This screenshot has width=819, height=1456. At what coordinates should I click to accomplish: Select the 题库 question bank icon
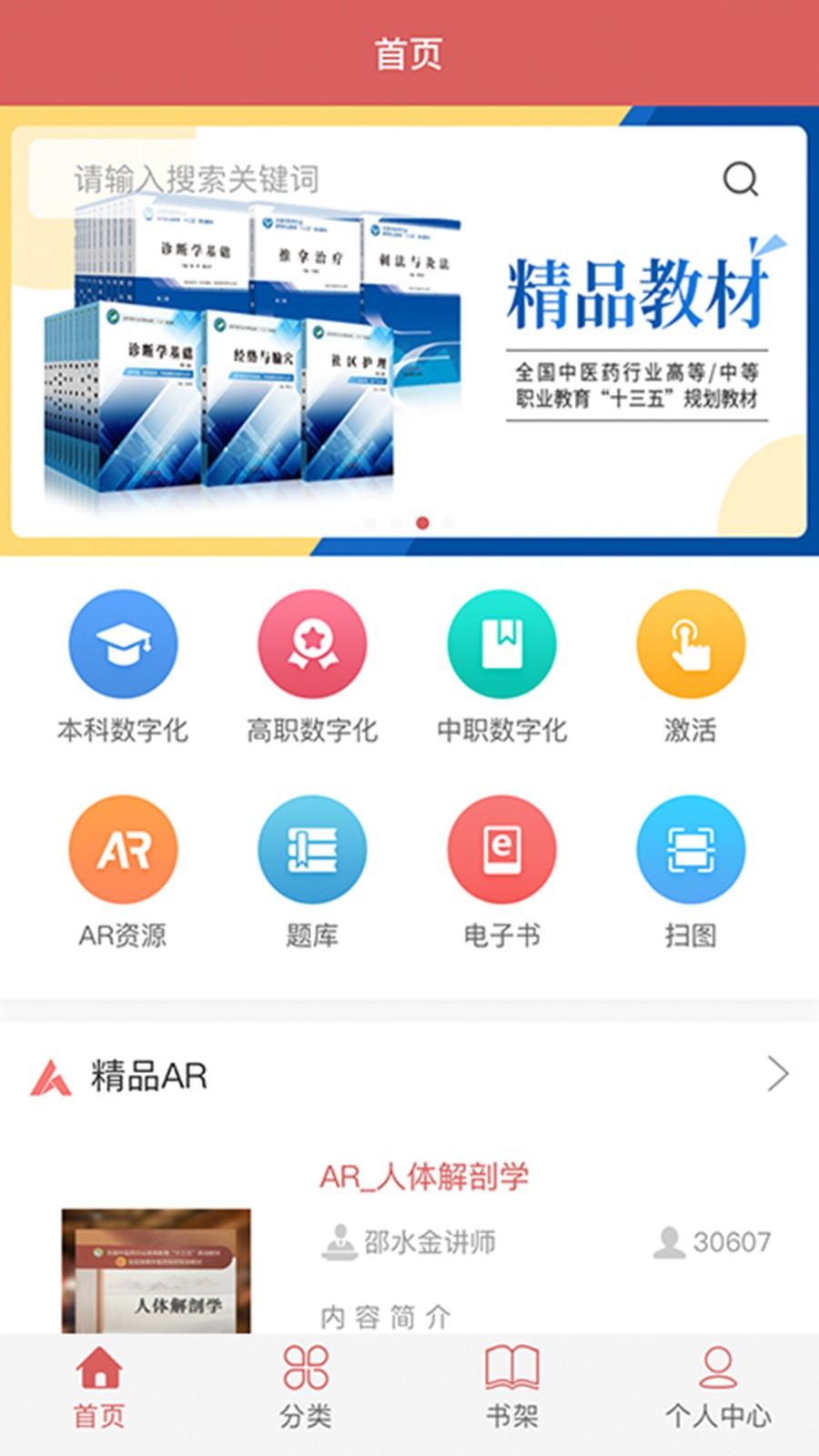point(313,848)
